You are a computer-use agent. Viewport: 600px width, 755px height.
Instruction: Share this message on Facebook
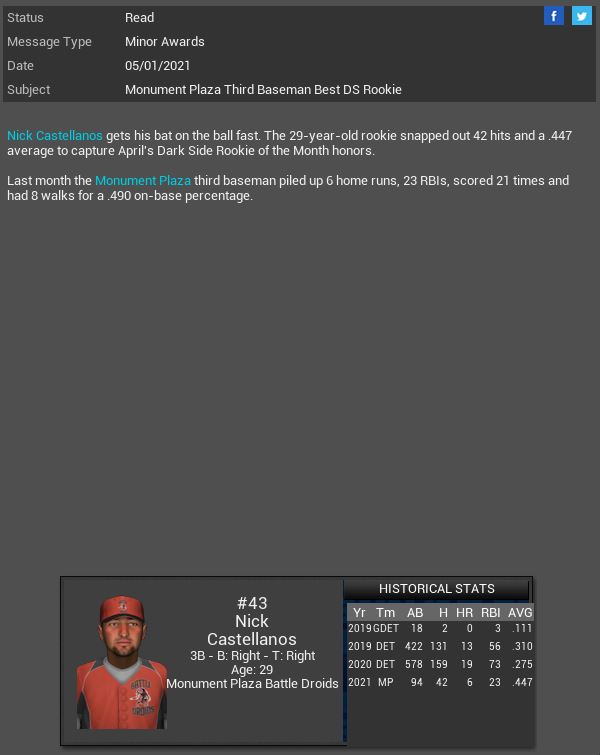click(553, 16)
